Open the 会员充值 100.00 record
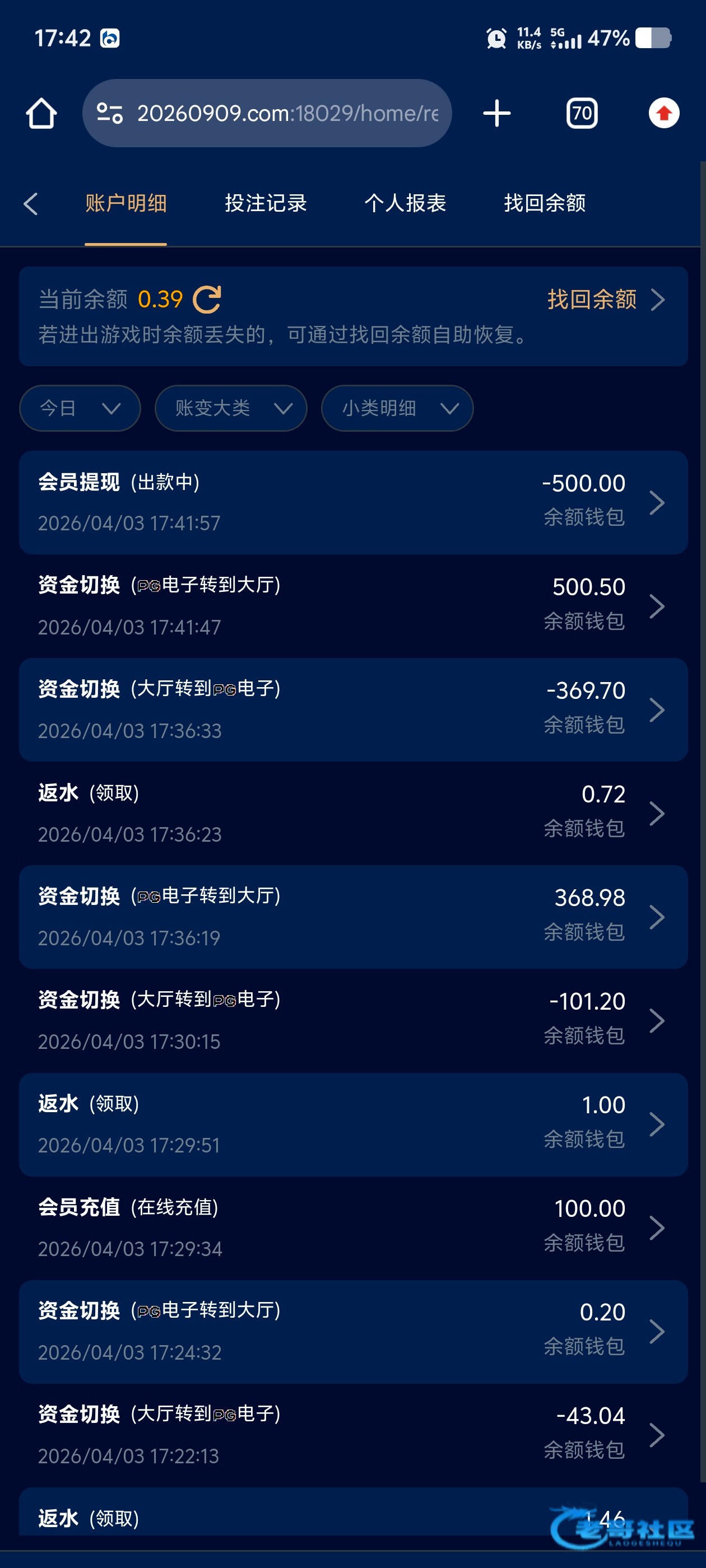 352,1228
